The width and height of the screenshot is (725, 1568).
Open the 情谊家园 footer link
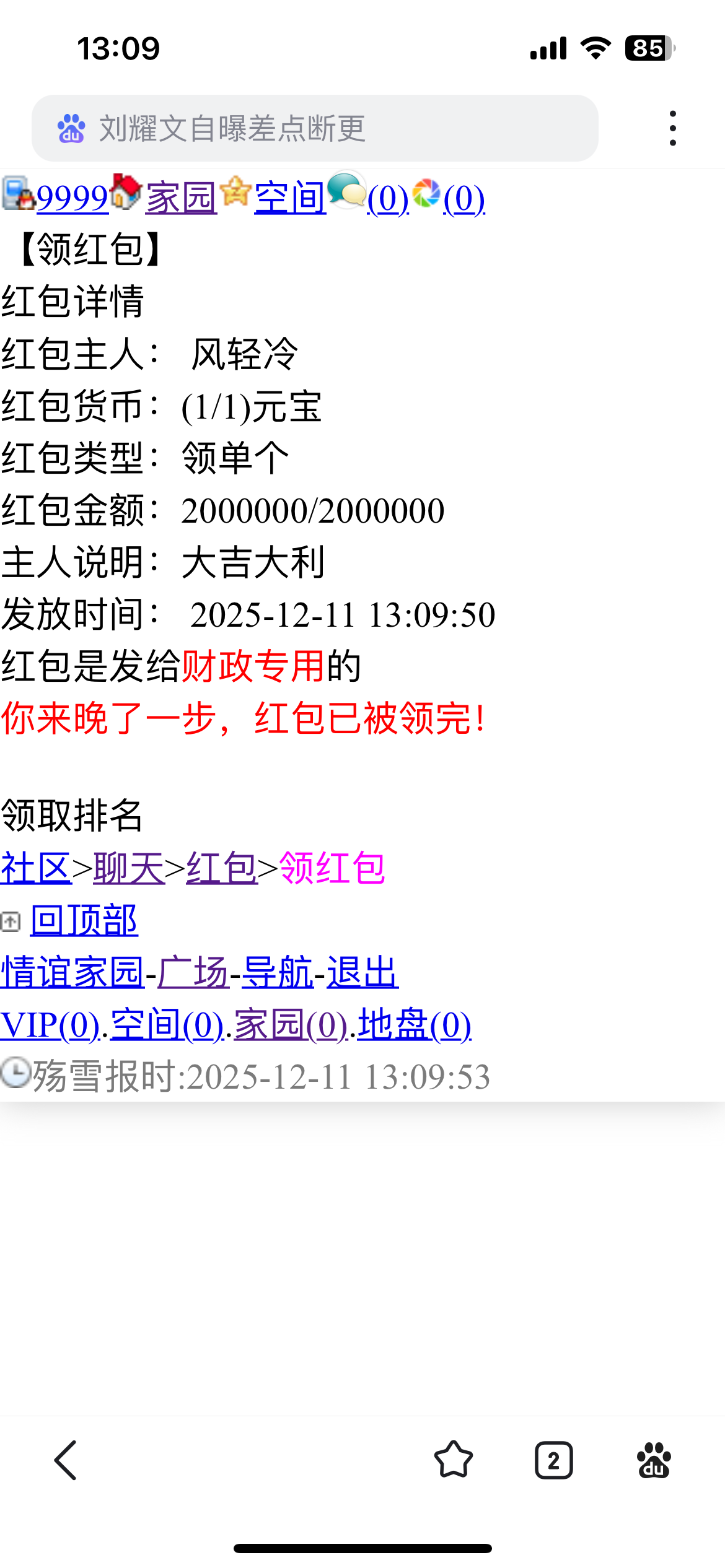coord(72,972)
